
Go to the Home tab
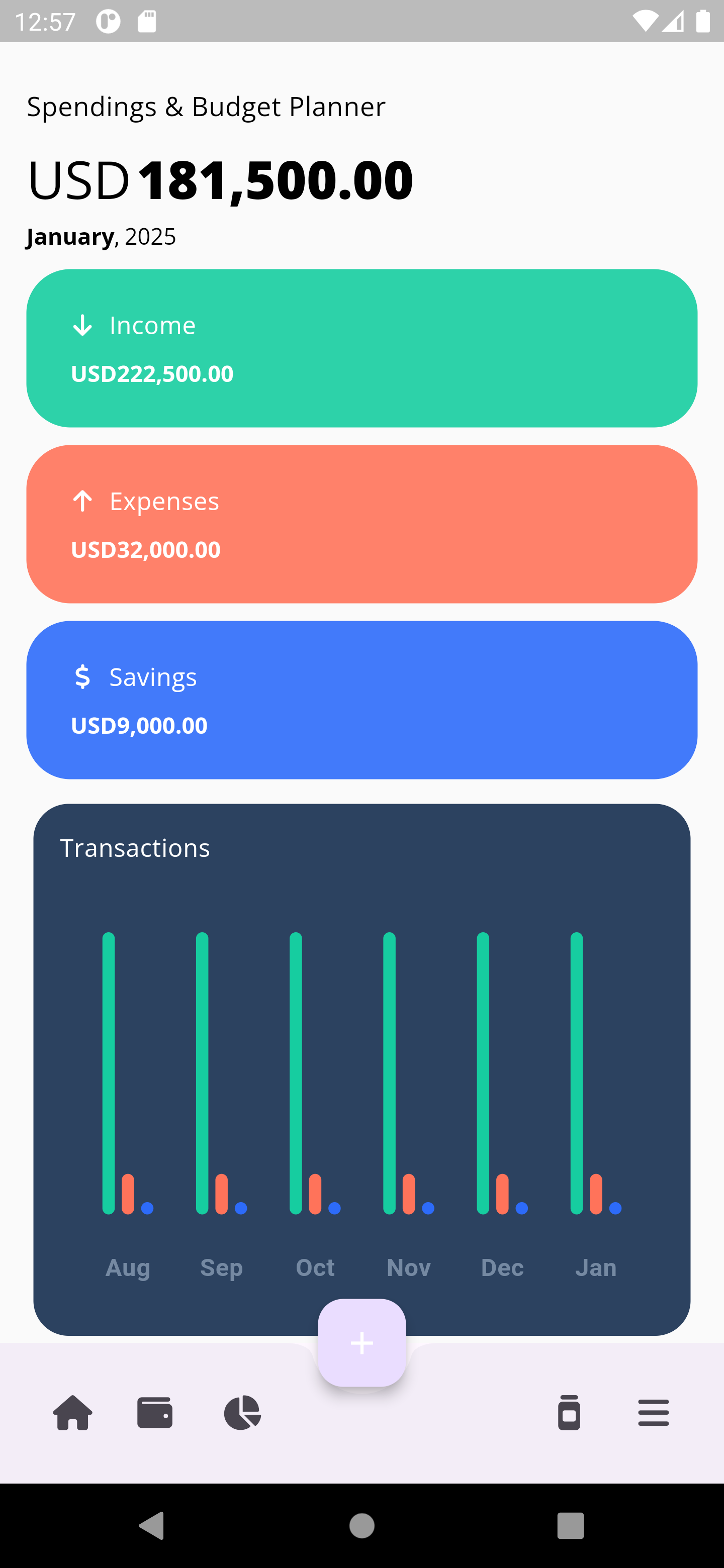73,1412
